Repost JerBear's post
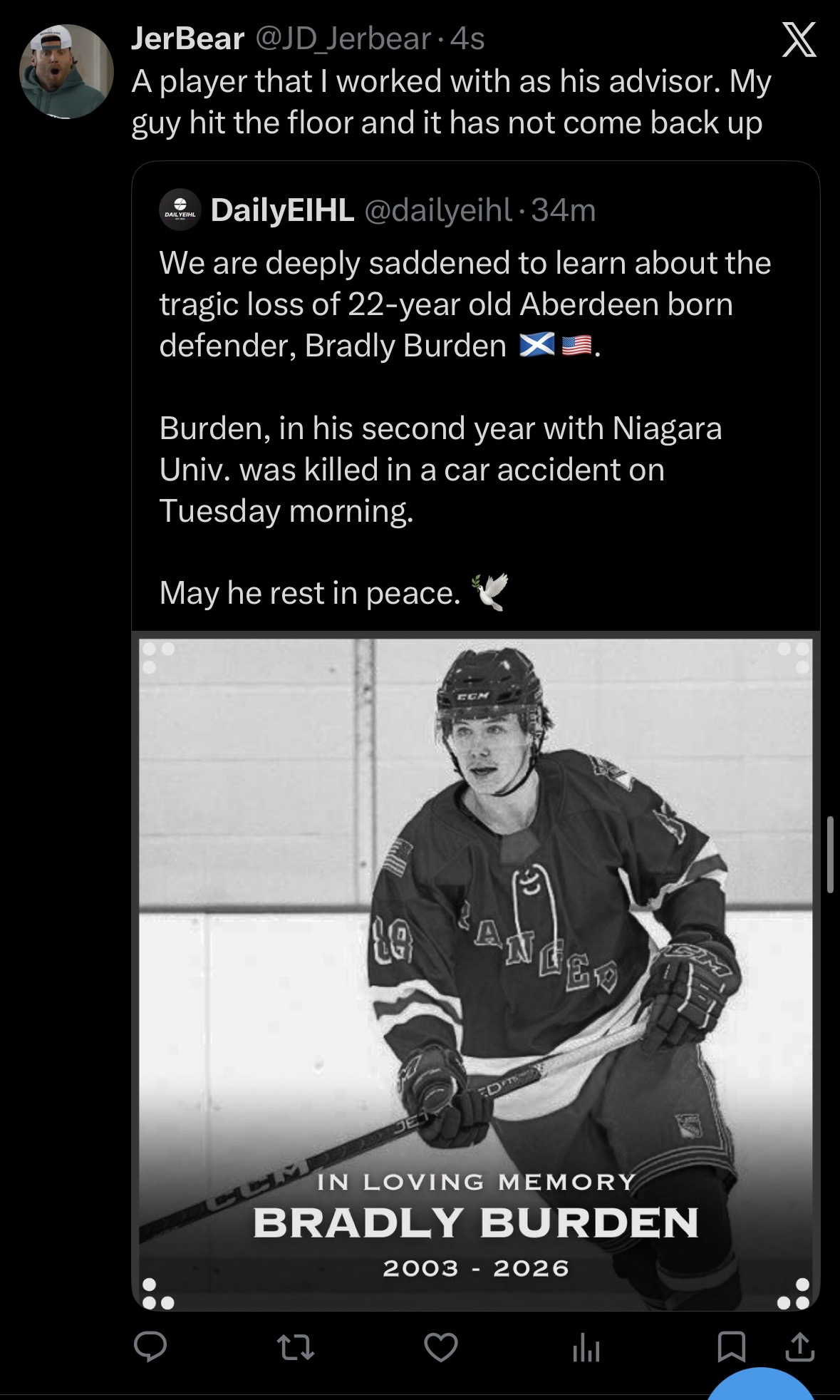Image resolution: width=840 pixels, height=1400 pixels. 295,1348
